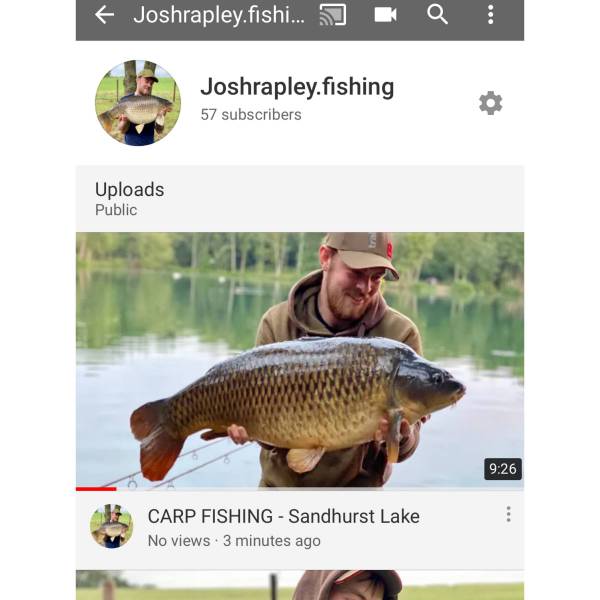Open the cast to device icon
600x600 pixels.
(332, 15)
